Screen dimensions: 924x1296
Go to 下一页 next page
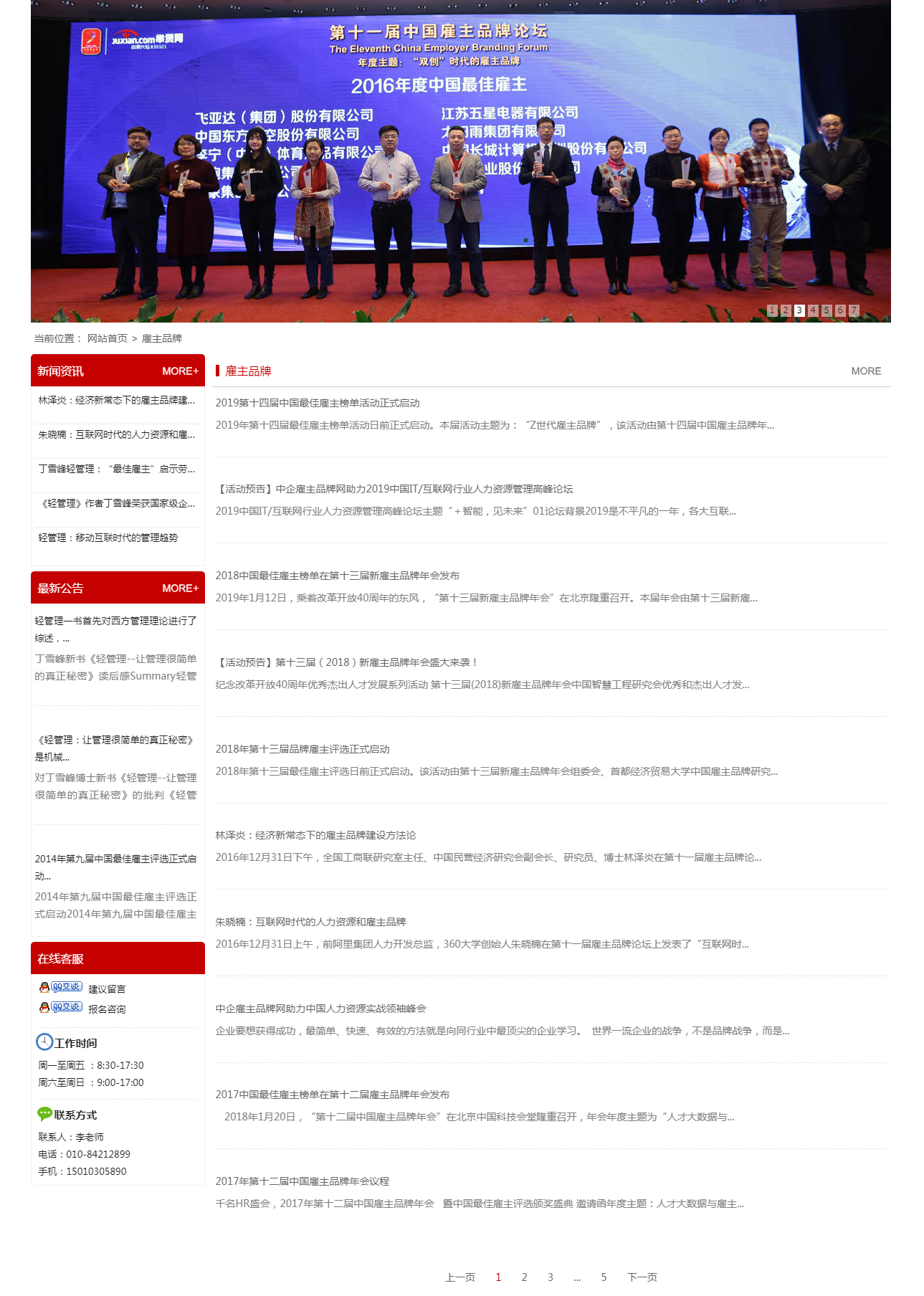(x=642, y=1277)
